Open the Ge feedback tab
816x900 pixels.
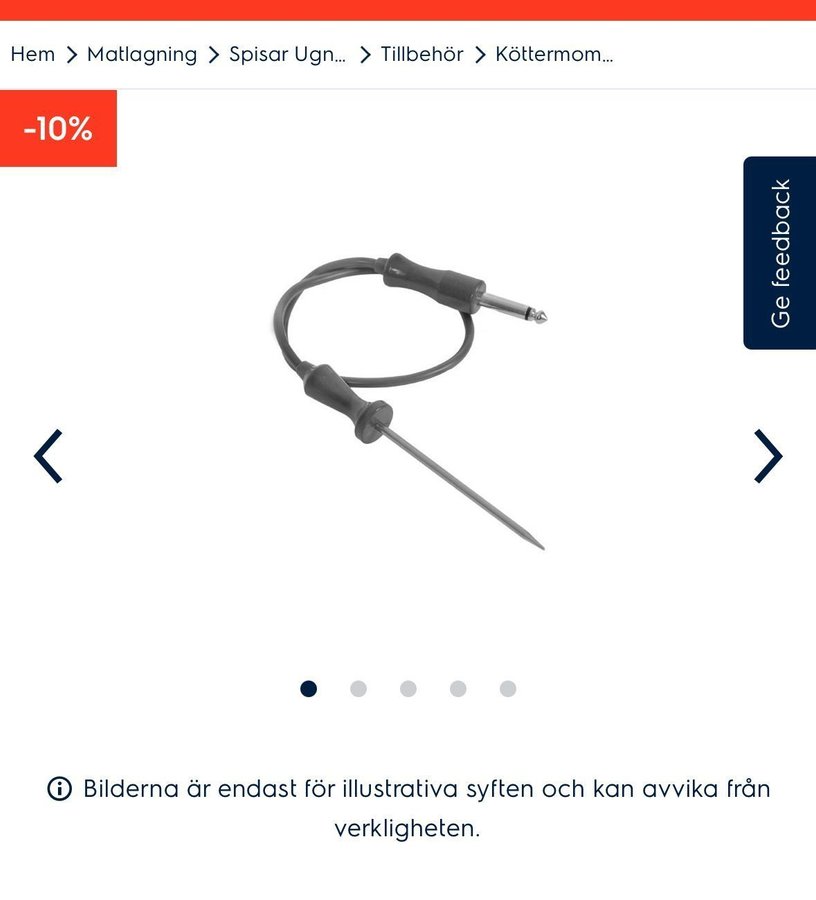780,253
